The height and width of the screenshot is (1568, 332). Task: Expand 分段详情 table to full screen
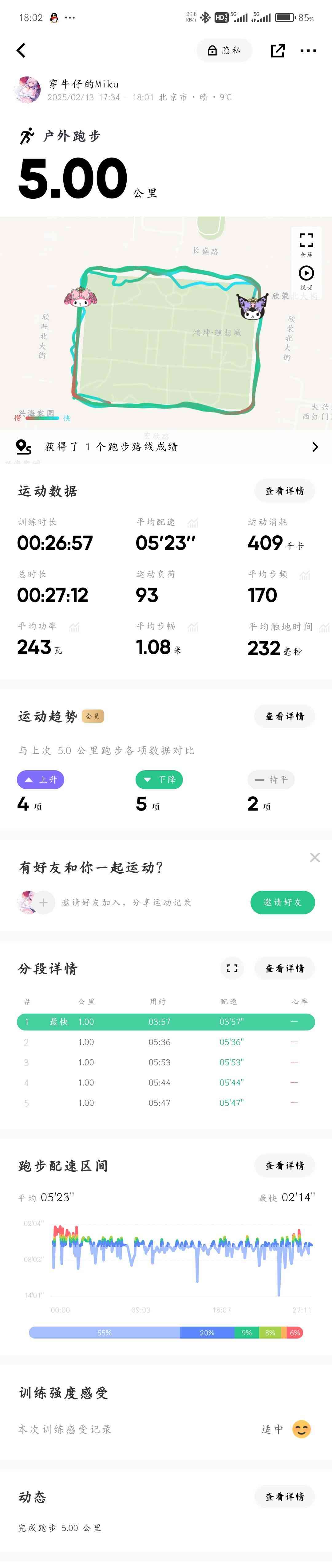tap(232, 968)
